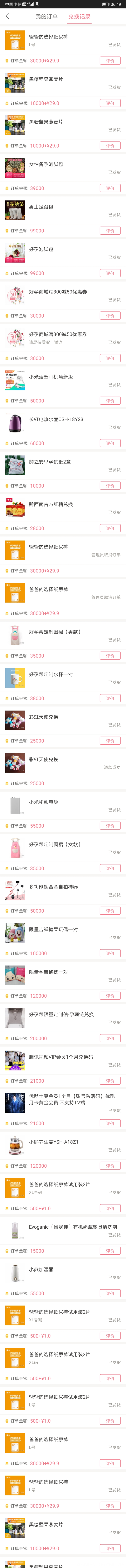Rate the 好孕泡脚包 order with 评价
The height and width of the screenshot is (1568, 126).
(x=110, y=273)
